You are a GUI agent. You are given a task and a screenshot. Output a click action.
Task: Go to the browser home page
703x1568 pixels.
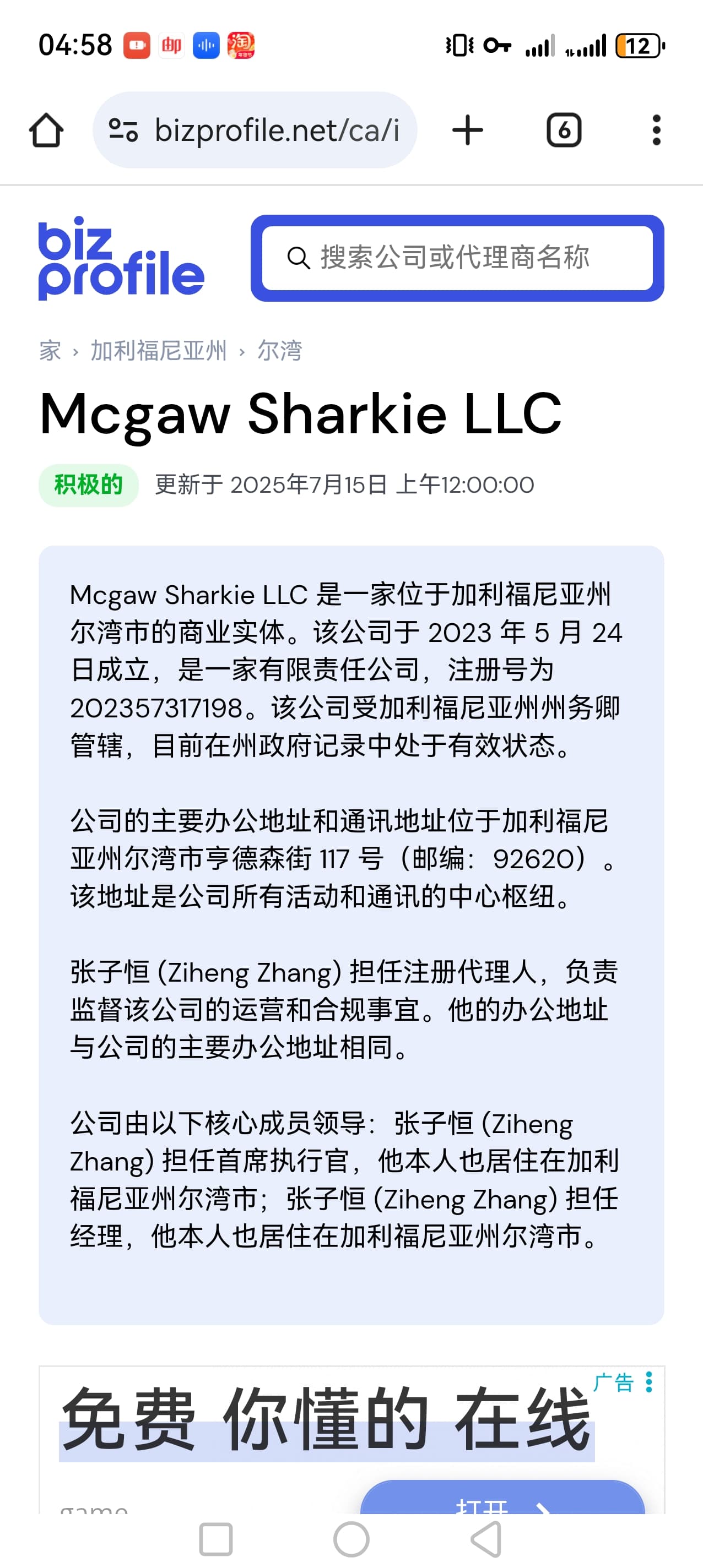pyautogui.click(x=46, y=130)
